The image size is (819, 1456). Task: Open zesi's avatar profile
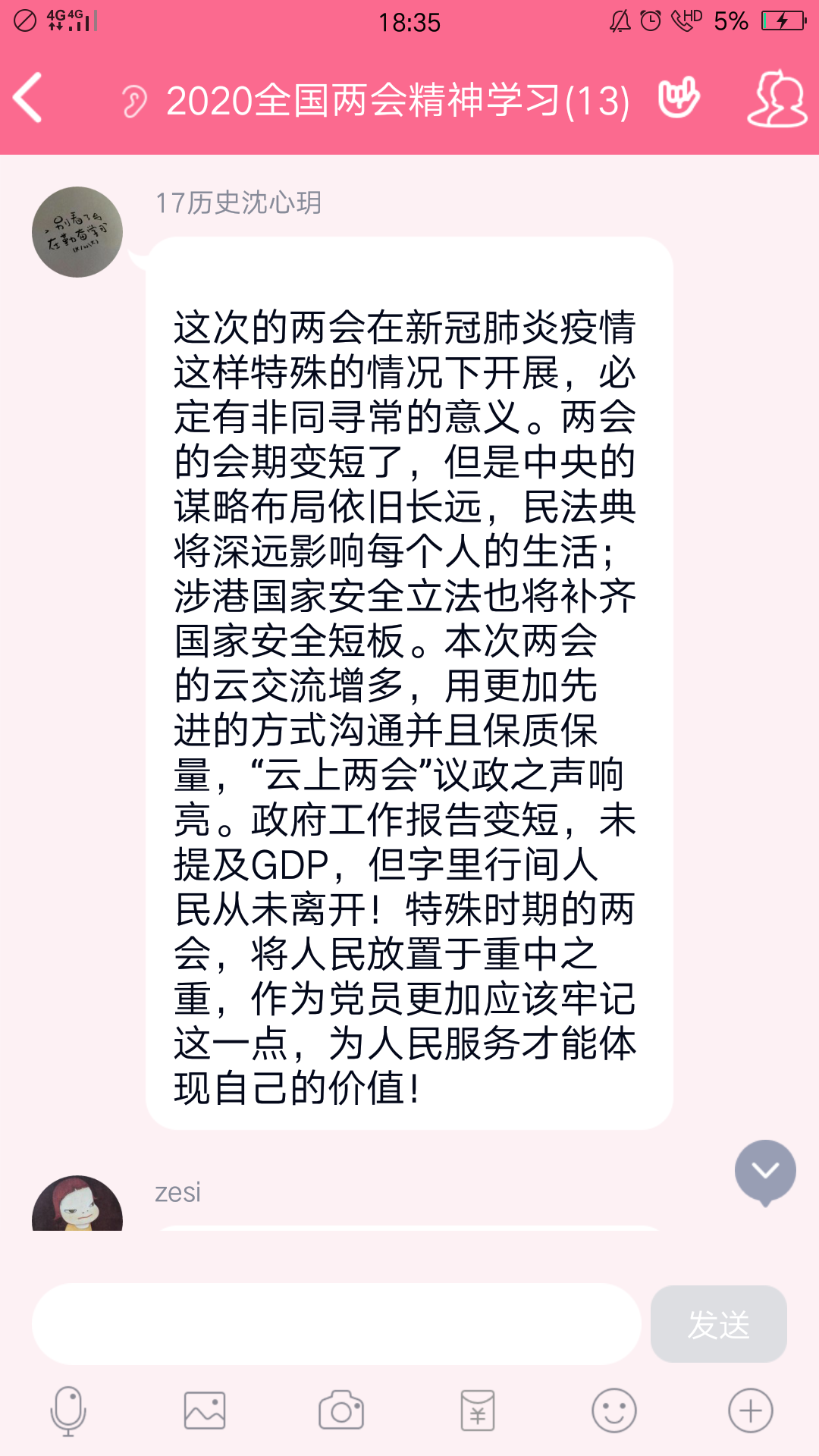[x=77, y=1204]
